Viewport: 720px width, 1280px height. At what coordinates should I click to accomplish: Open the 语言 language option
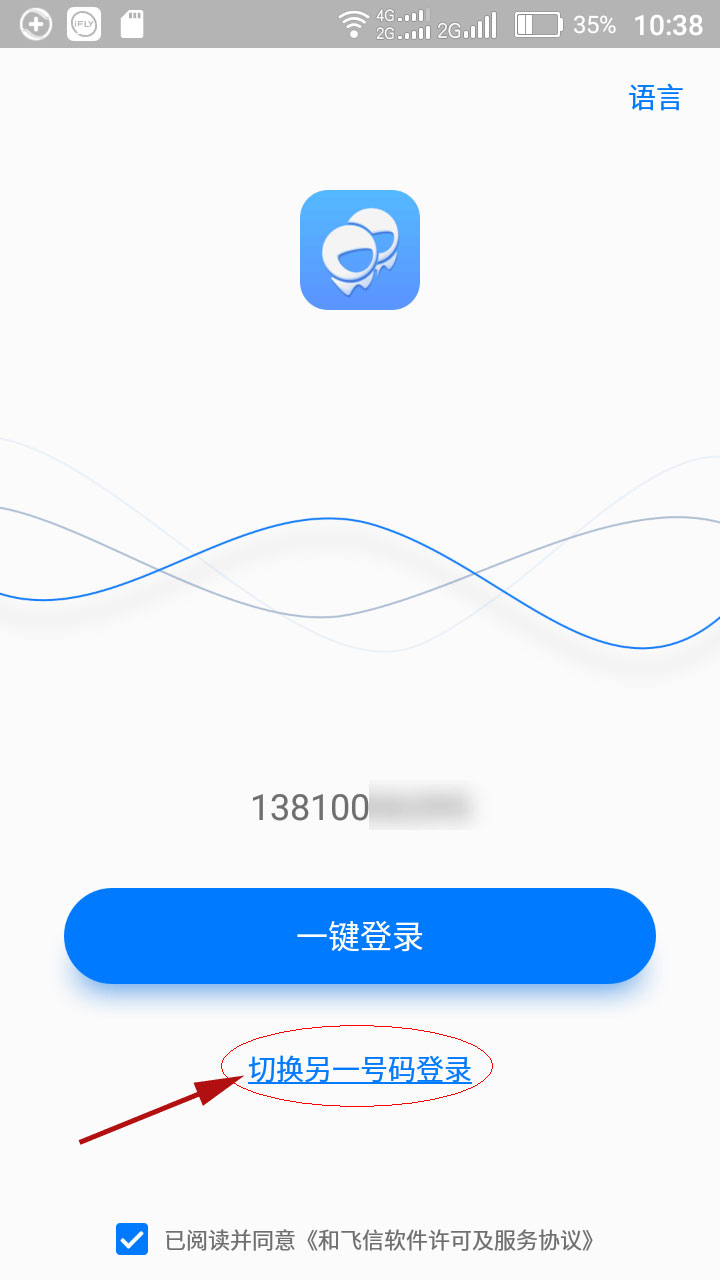(x=655, y=98)
